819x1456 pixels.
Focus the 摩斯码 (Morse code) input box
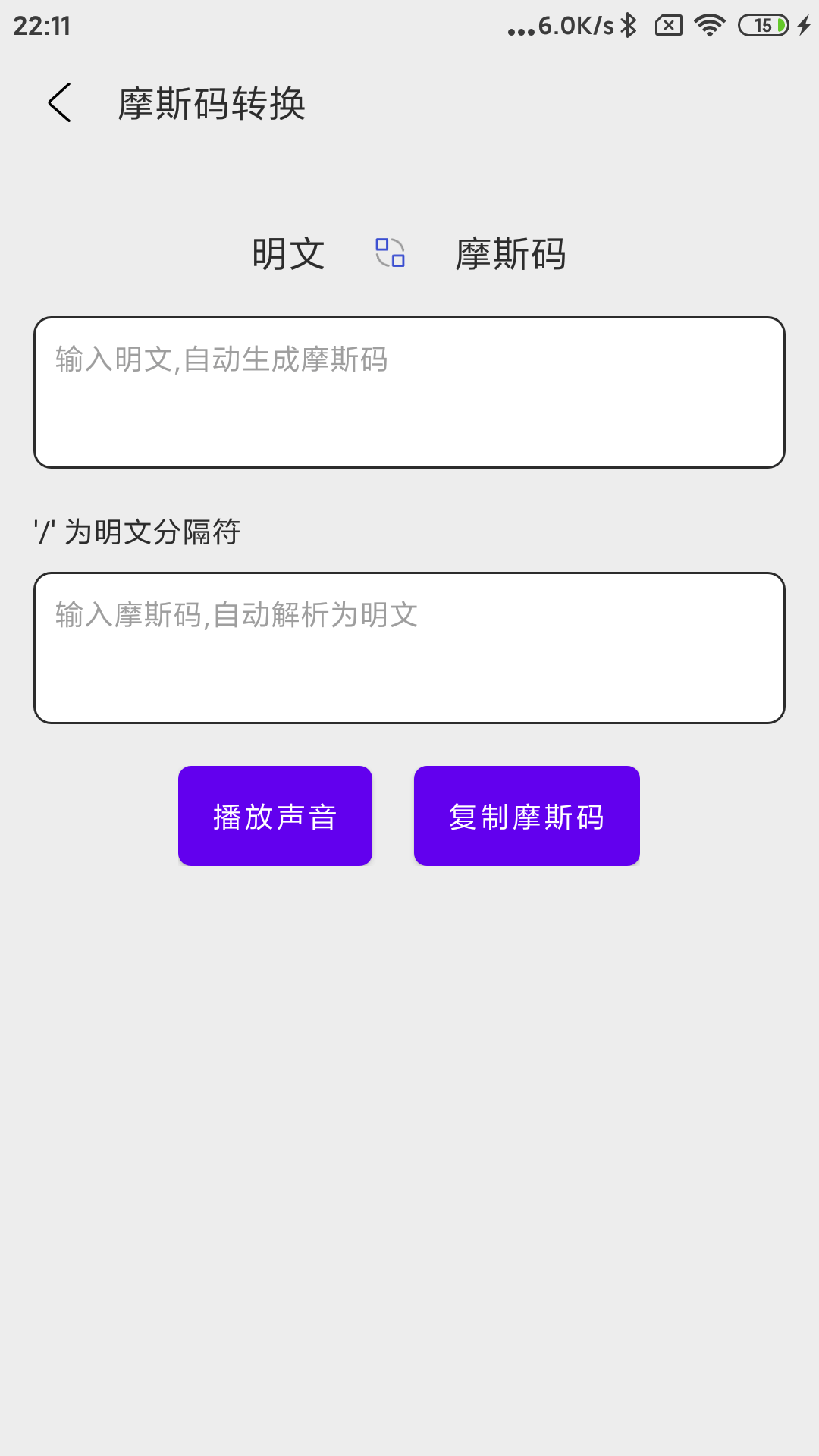(x=409, y=648)
